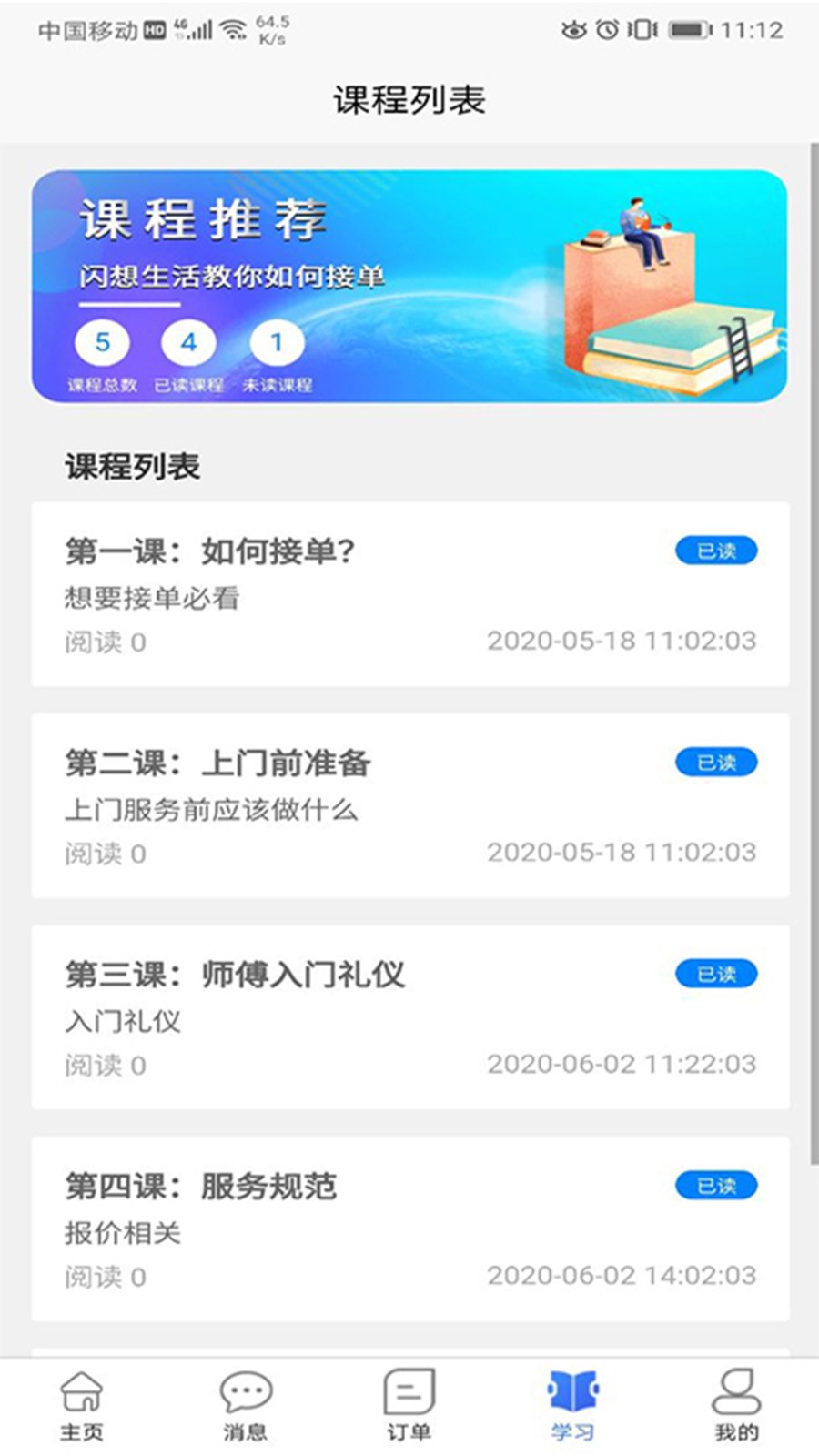Open lesson 第一课：如何接单？

pos(409,593)
